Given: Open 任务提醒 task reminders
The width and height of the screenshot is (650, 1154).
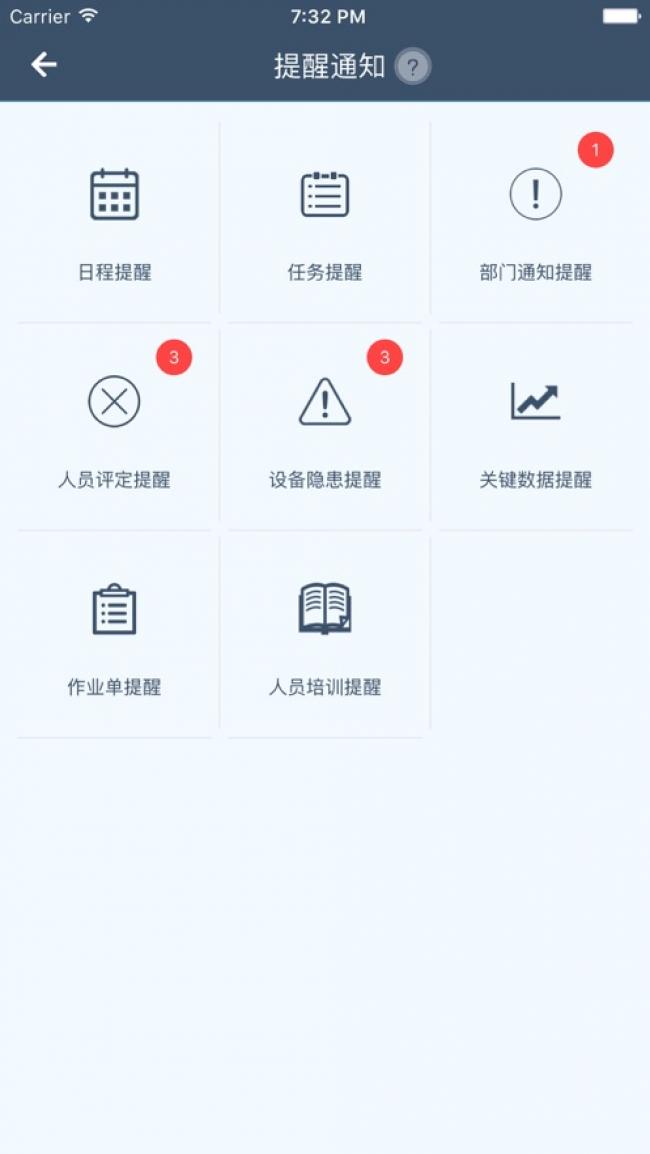Looking at the screenshot, I should coord(325,219).
